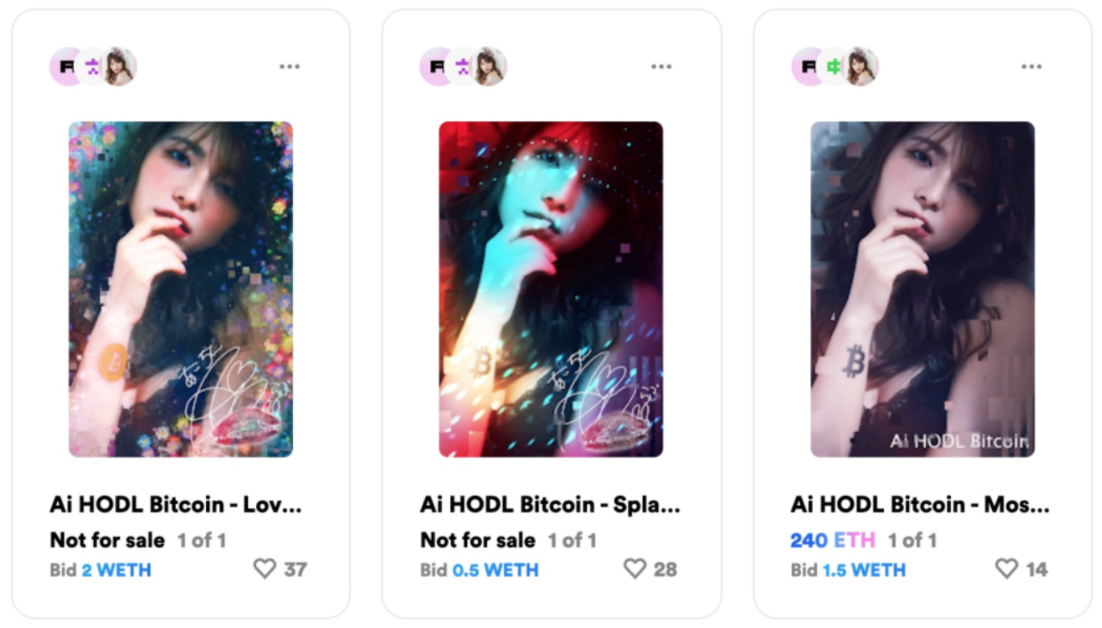Open the 1.5 WETH bid on Mos... card
The width and height of the screenshot is (1102, 628).
864,570
